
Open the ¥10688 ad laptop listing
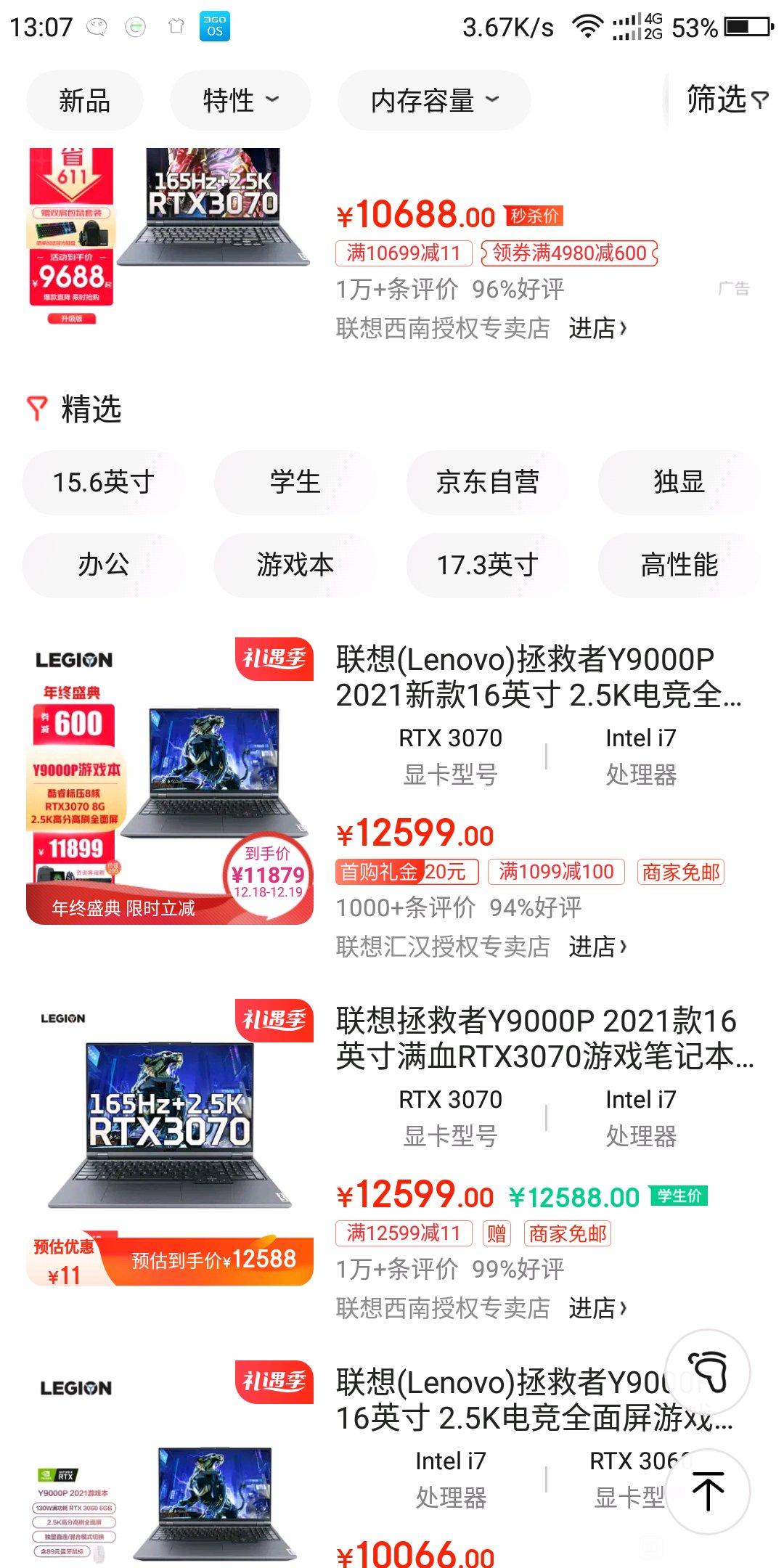point(392,247)
